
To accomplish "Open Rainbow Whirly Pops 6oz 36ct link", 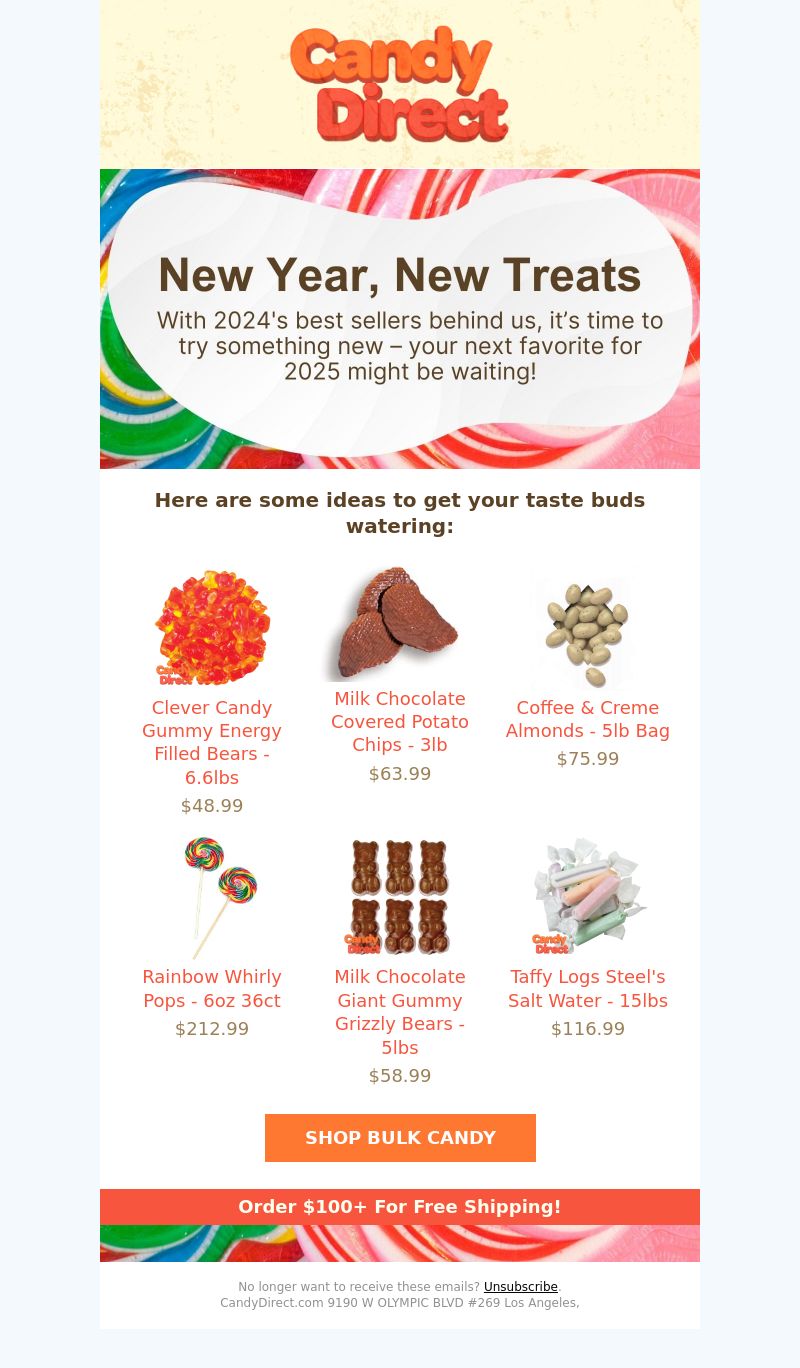I will point(212,988).
